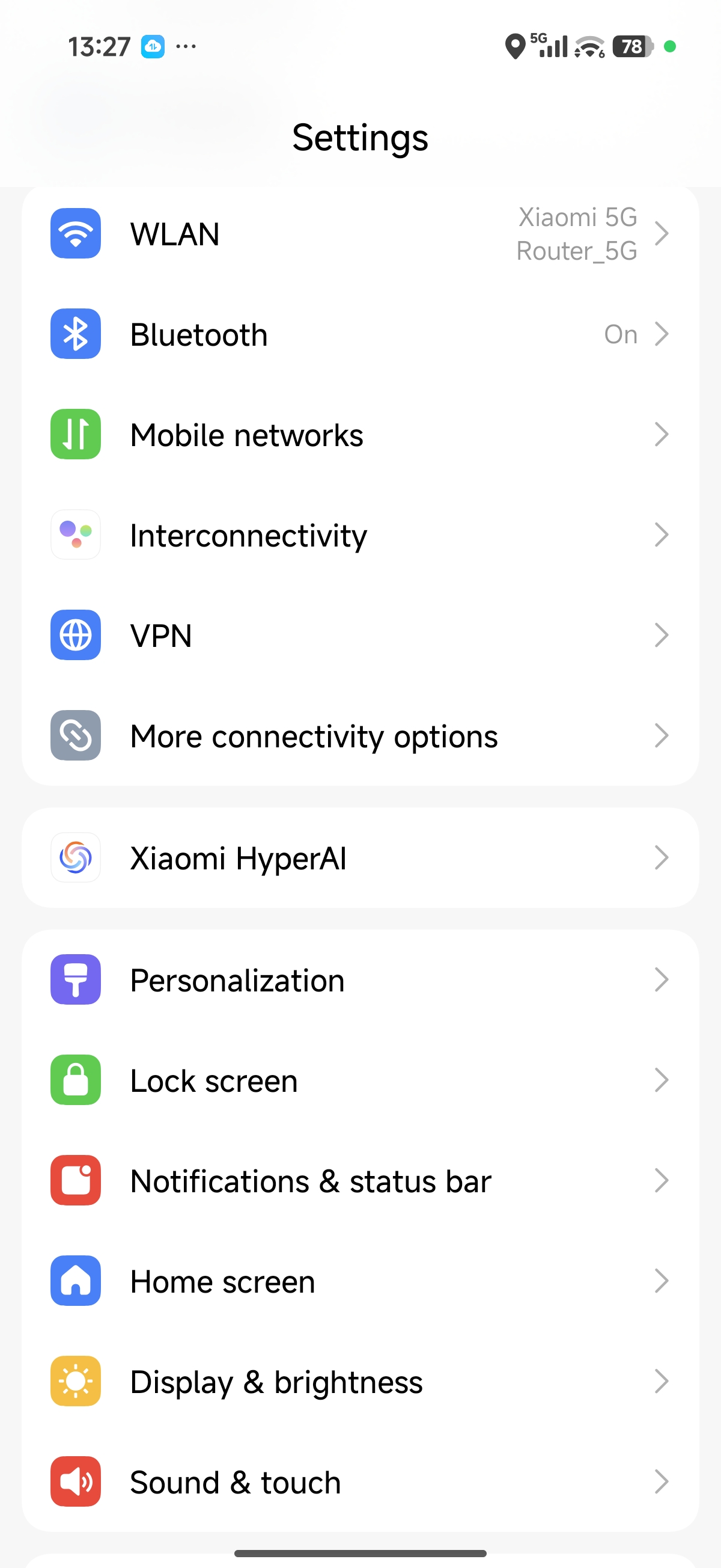Open Notifications & status bar
The height and width of the screenshot is (1568, 721).
[359, 1181]
